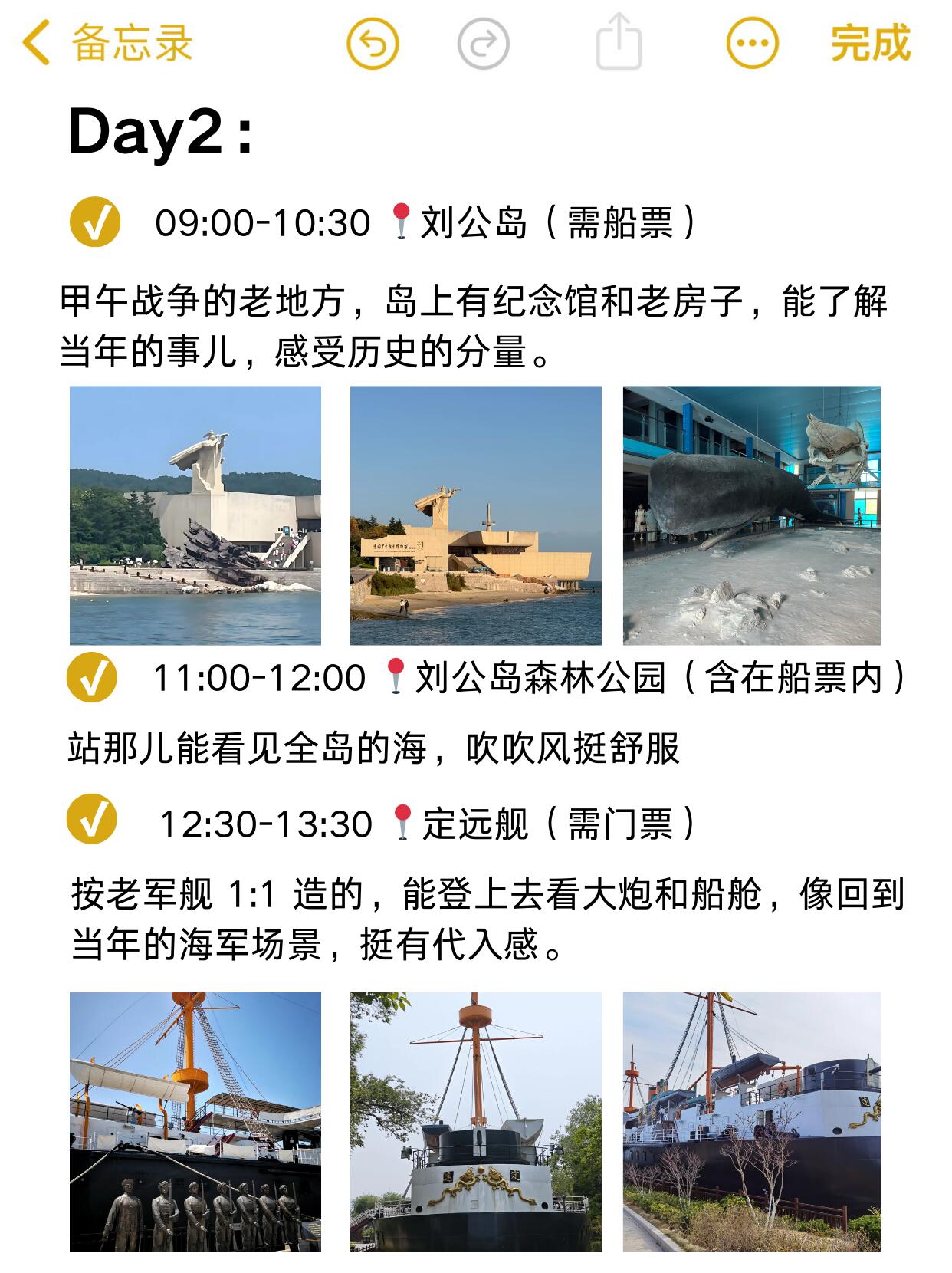Tap 完成 to finish editing

click(x=871, y=43)
